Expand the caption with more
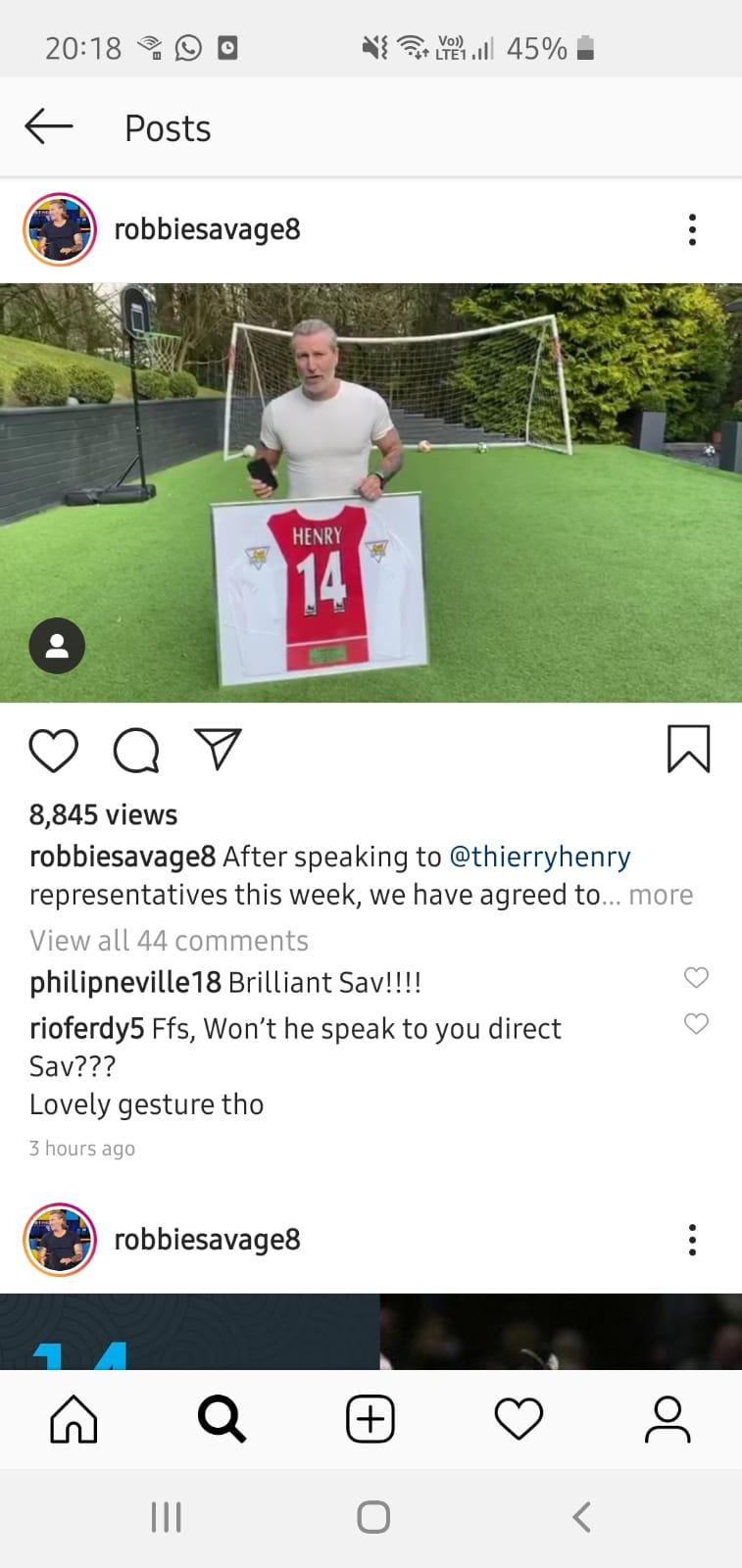The image size is (742, 1568). [x=661, y=895]
